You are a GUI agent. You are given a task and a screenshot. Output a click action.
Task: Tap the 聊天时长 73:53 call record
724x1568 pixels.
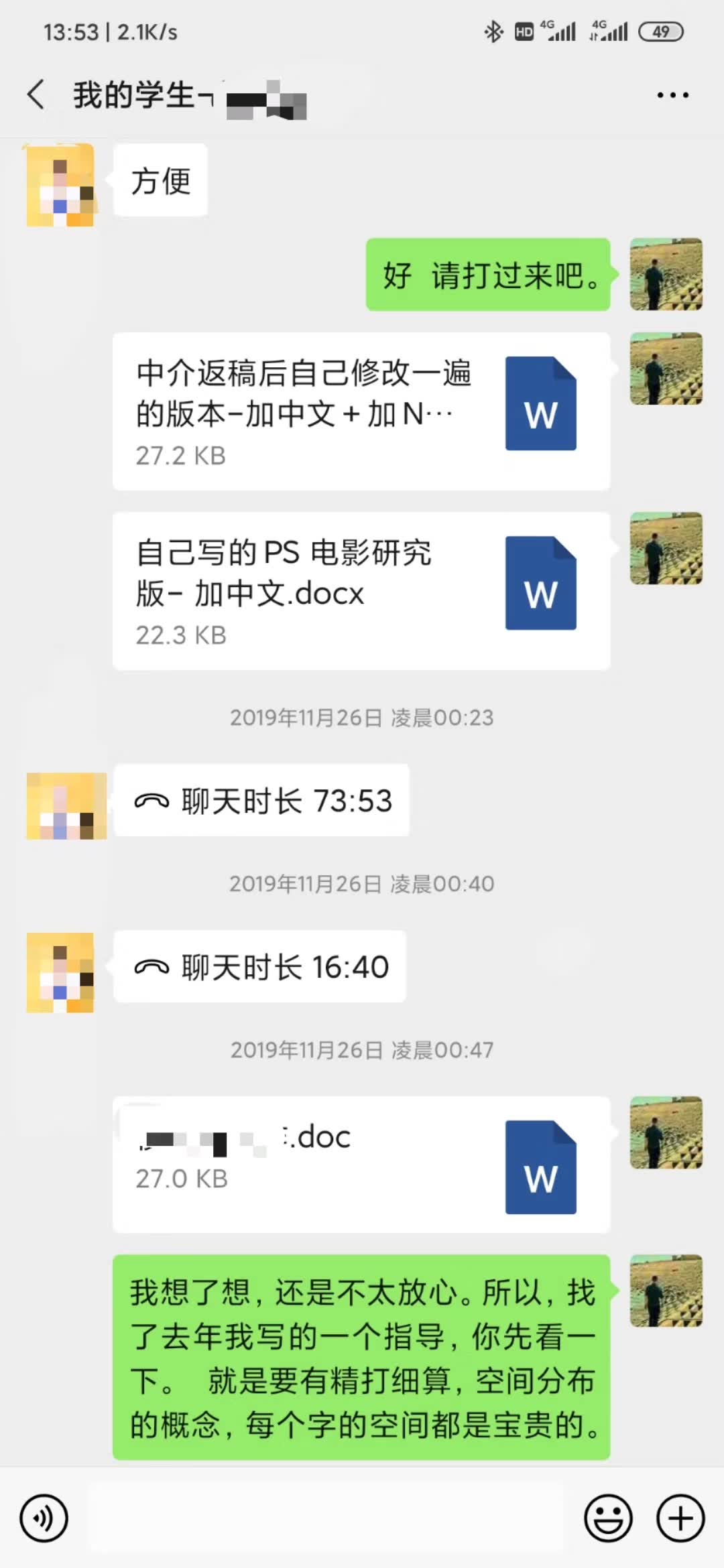tap(261, 801)
